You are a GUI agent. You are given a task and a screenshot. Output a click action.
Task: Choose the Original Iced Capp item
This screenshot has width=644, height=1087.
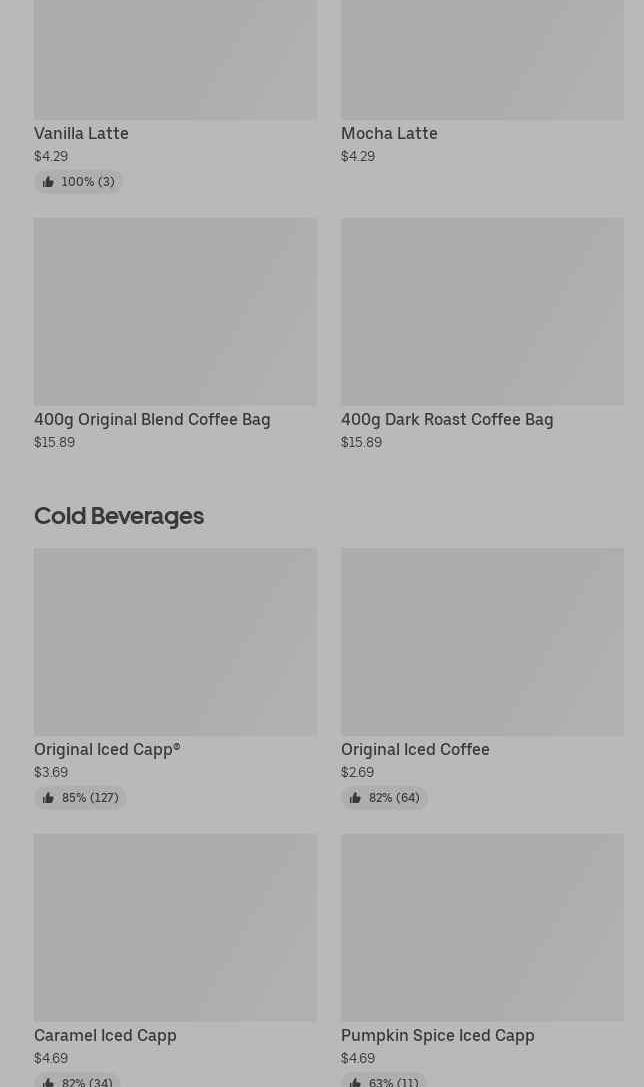[x=175, y=679]
